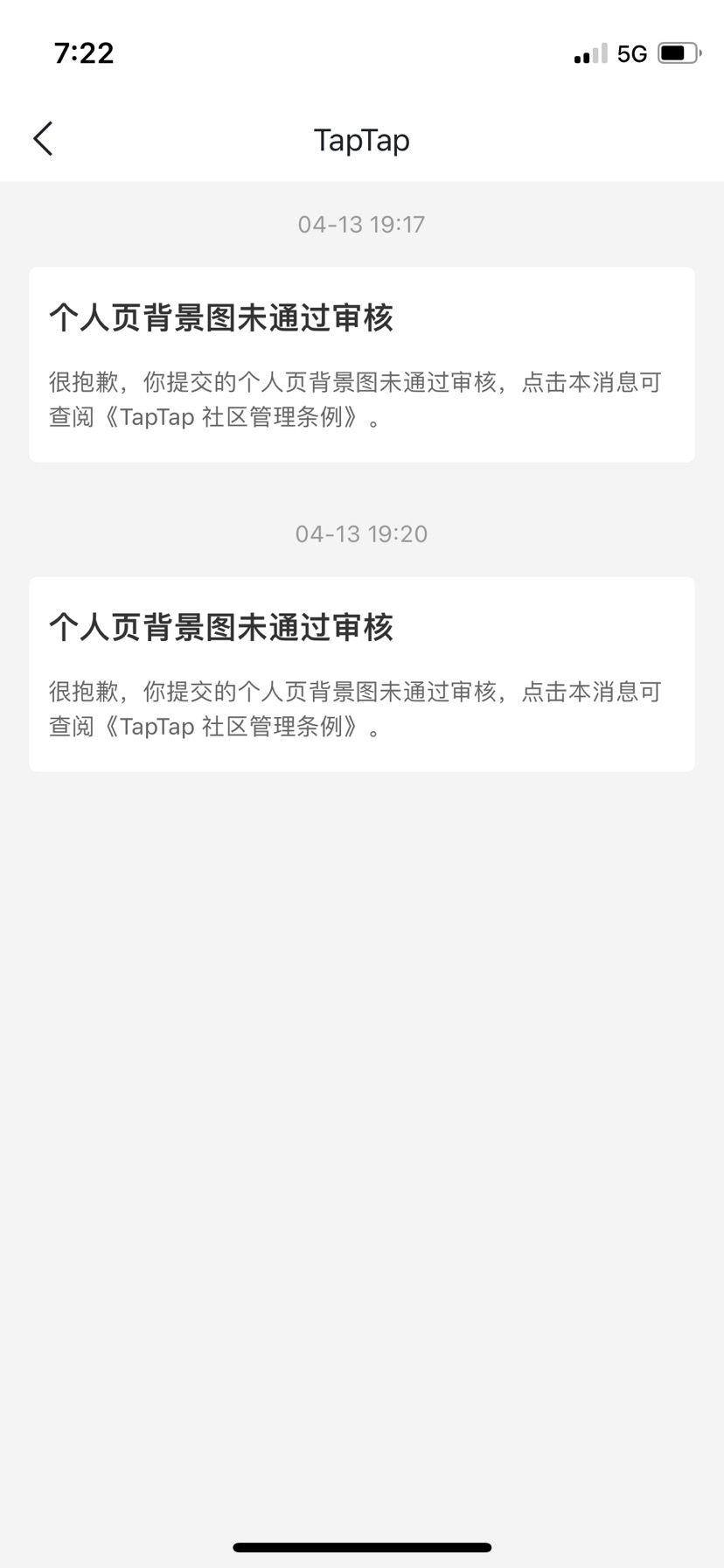Screen dimensions: 724x1568
Task: Click the battery level icon
Action: pyautogui.click(x=676, y=52)
